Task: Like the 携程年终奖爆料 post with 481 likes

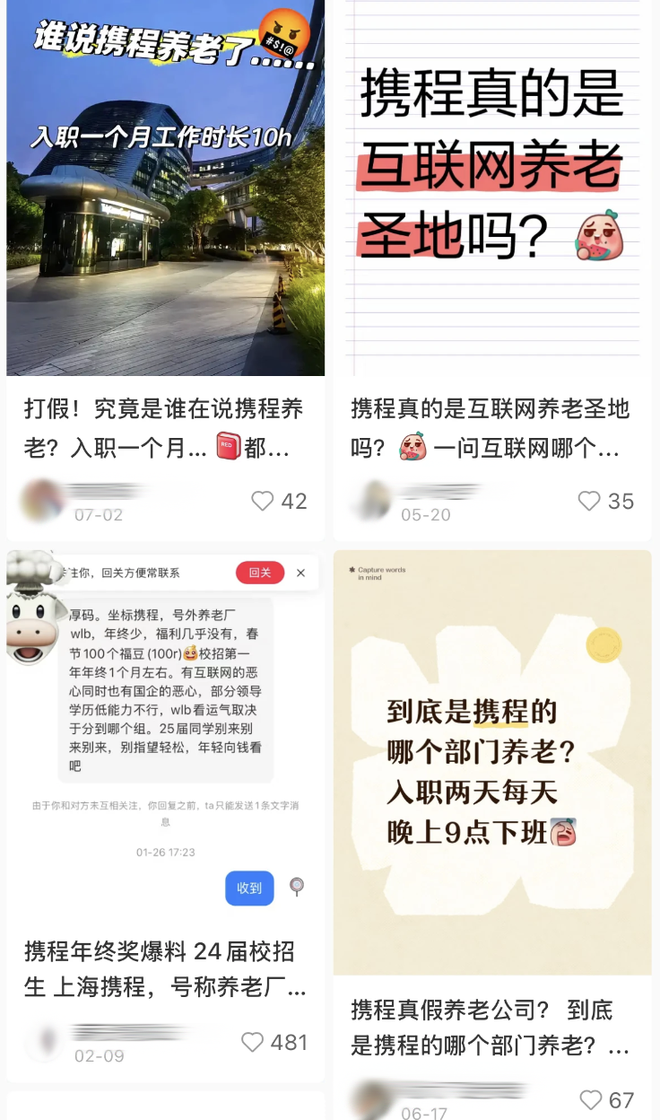Action: 254,1042
